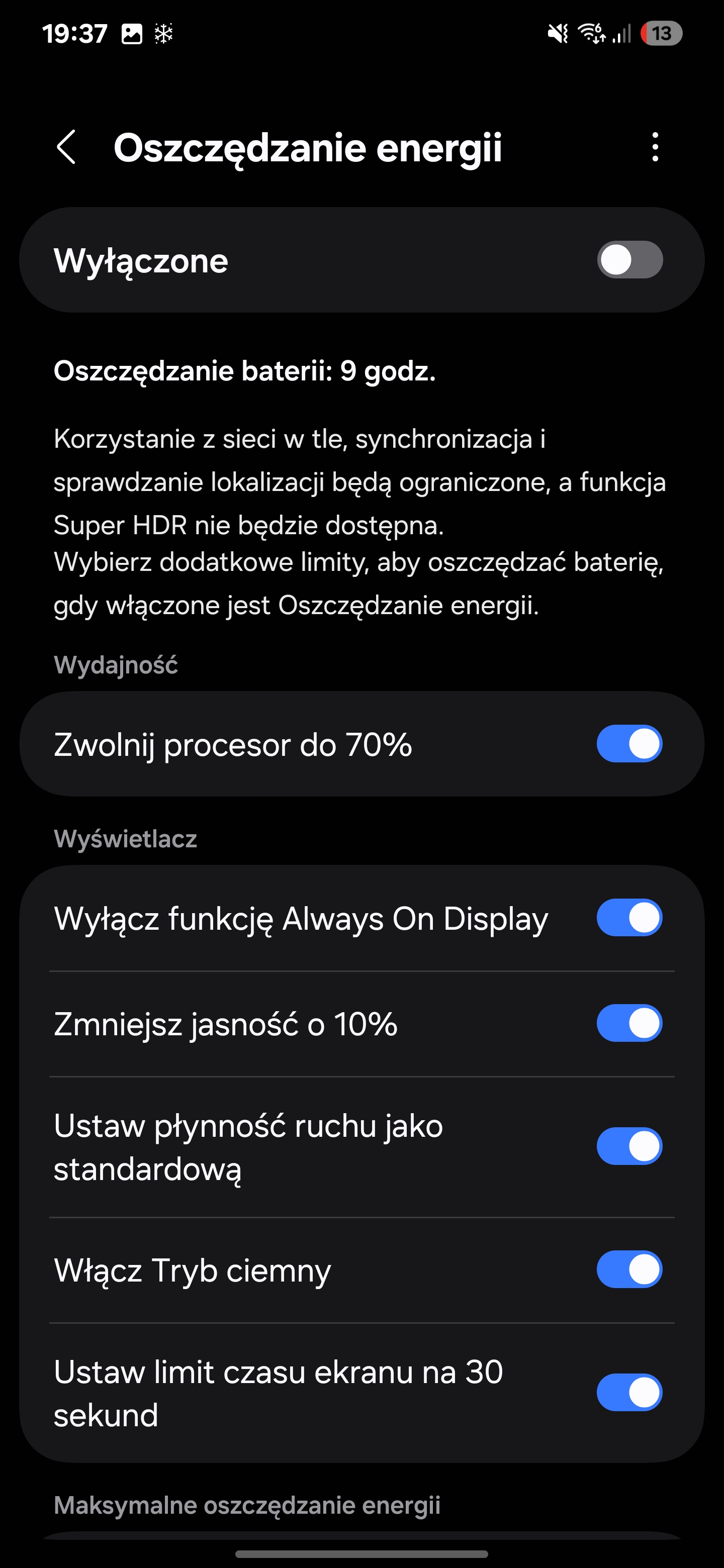Toggle Ustaw płynność ruchu jako standardową

tap(629, 1146)
